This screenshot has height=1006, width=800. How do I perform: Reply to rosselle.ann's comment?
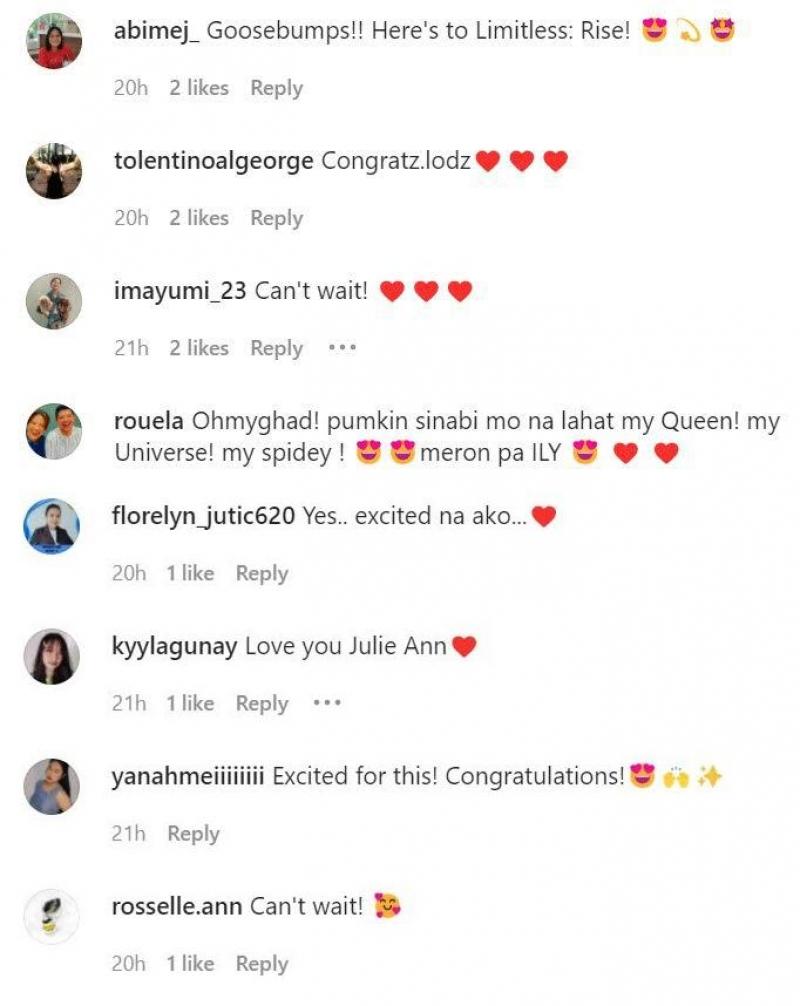pos(262,963)
